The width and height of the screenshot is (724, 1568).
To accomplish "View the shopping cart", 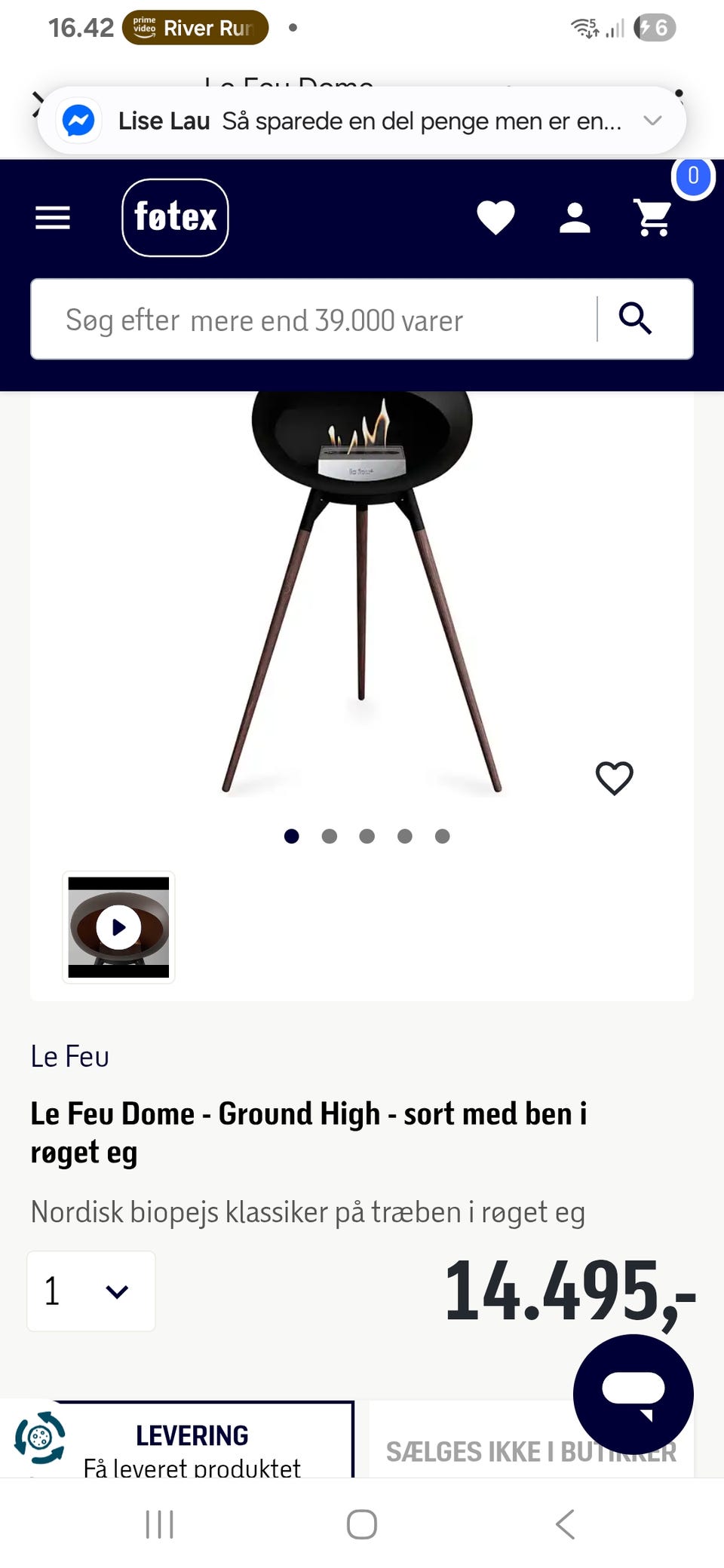I will [x=653, y=218].
